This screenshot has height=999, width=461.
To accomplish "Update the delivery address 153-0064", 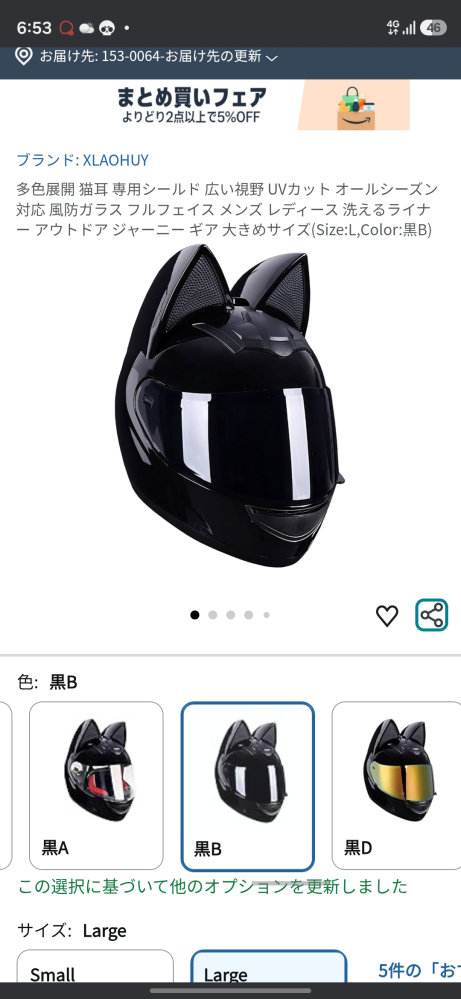I will pyautogui.click(x=146, y=57).
